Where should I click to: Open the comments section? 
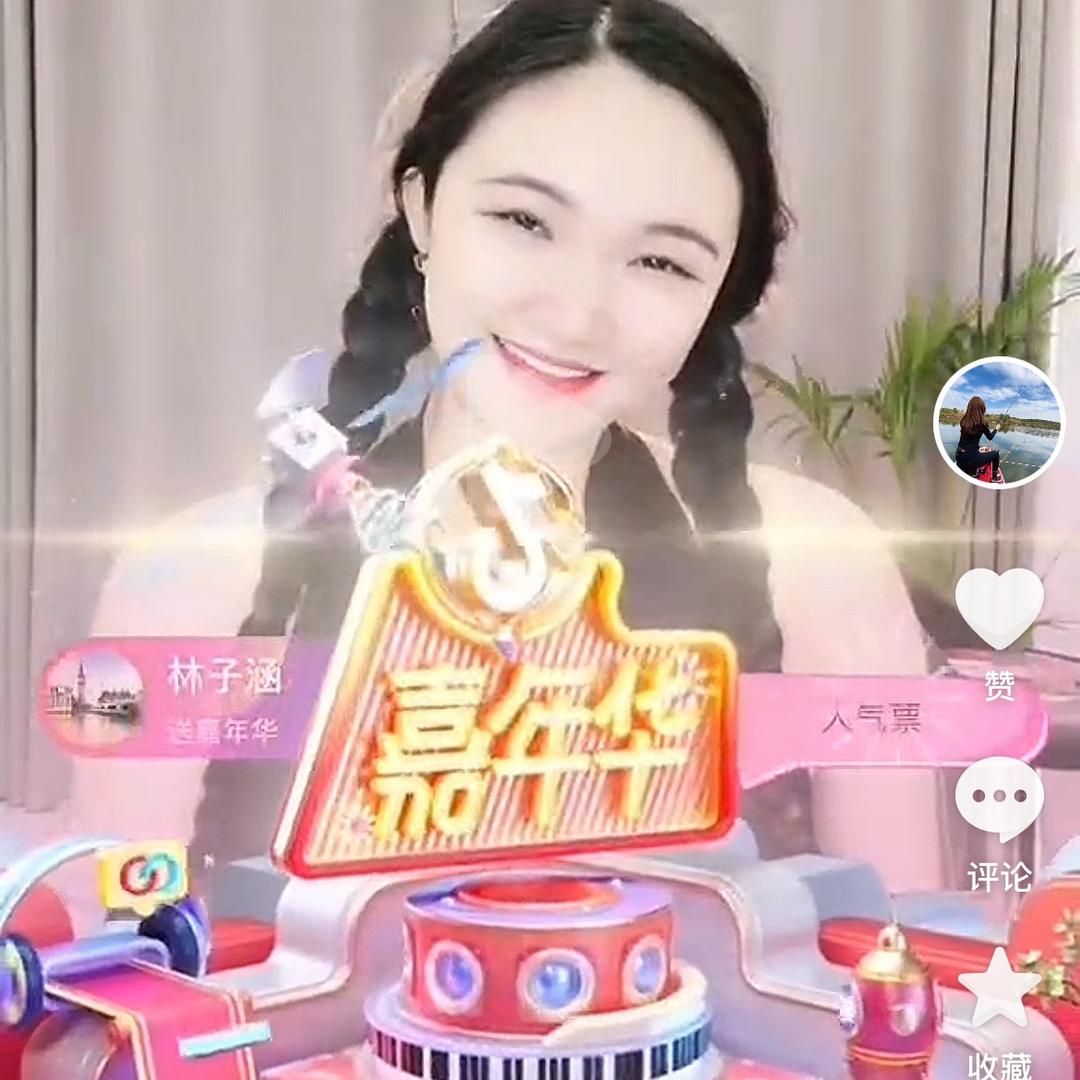click(999, 798)
